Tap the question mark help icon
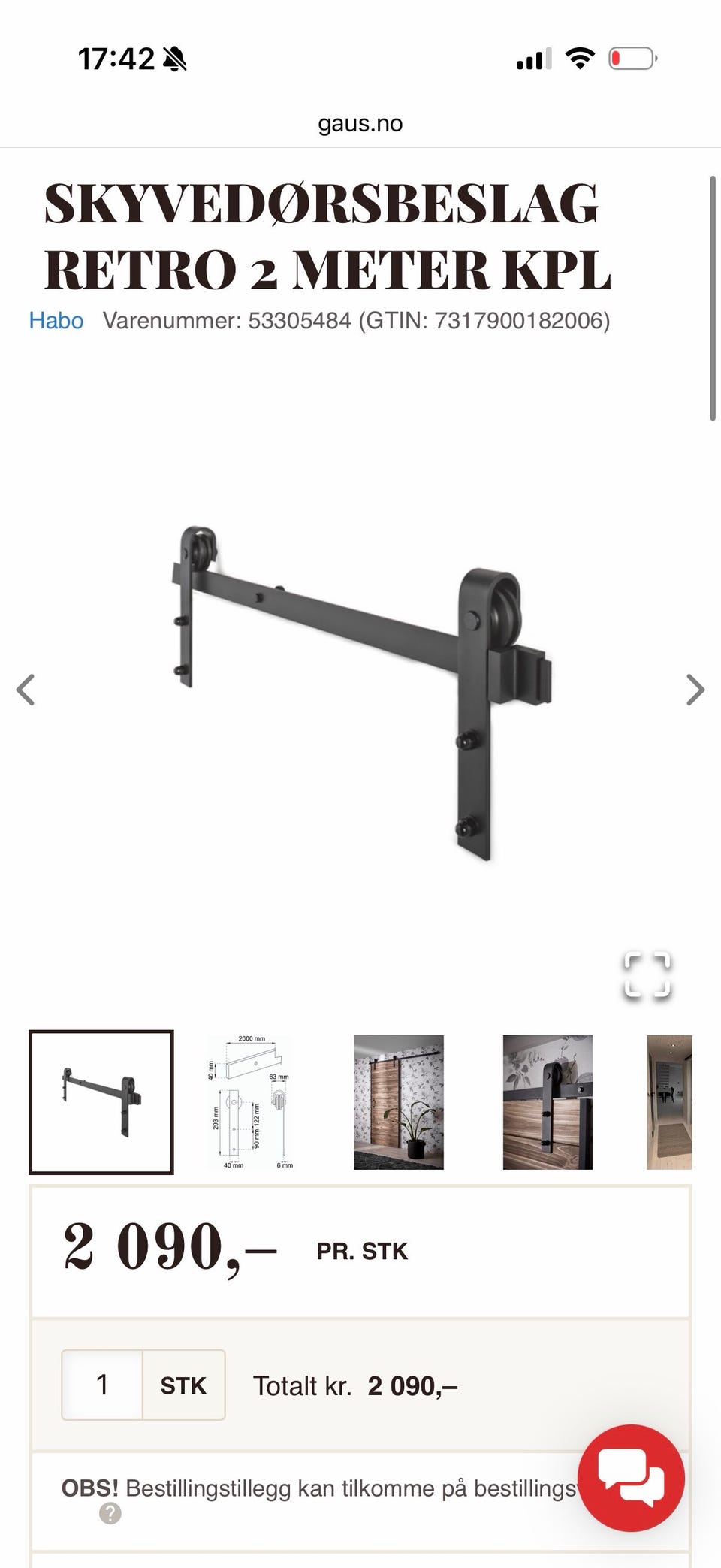Viewport: 721px width, 1568px height. pyautogui.click(x=110, y=1513)
